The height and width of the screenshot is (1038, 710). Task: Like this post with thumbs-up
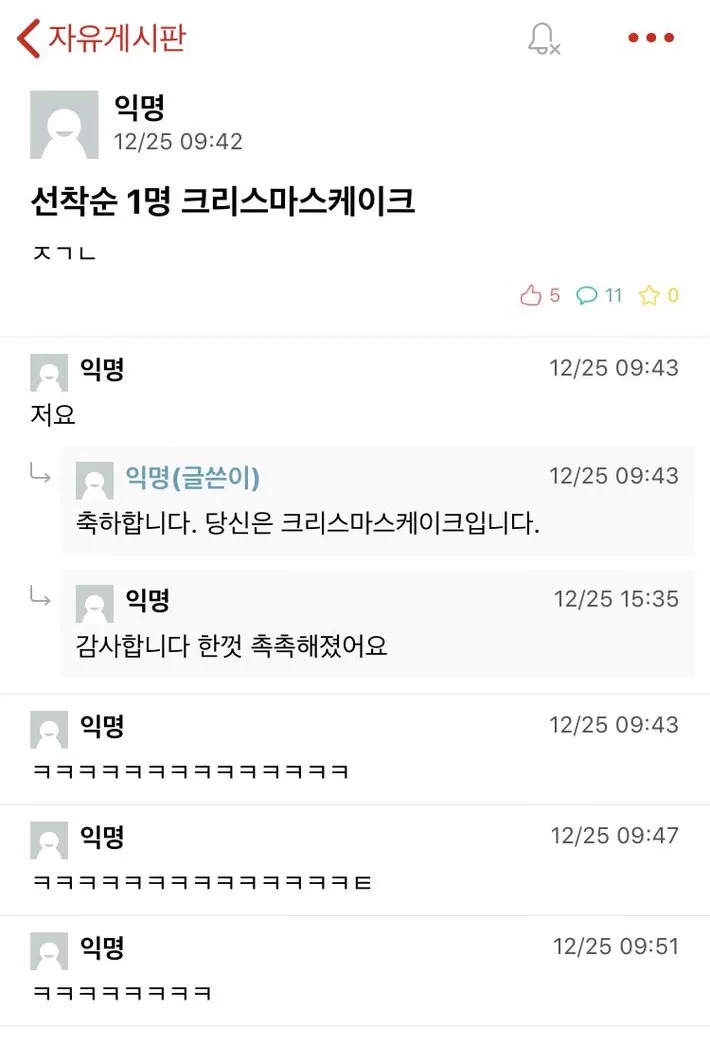(531, 295)
